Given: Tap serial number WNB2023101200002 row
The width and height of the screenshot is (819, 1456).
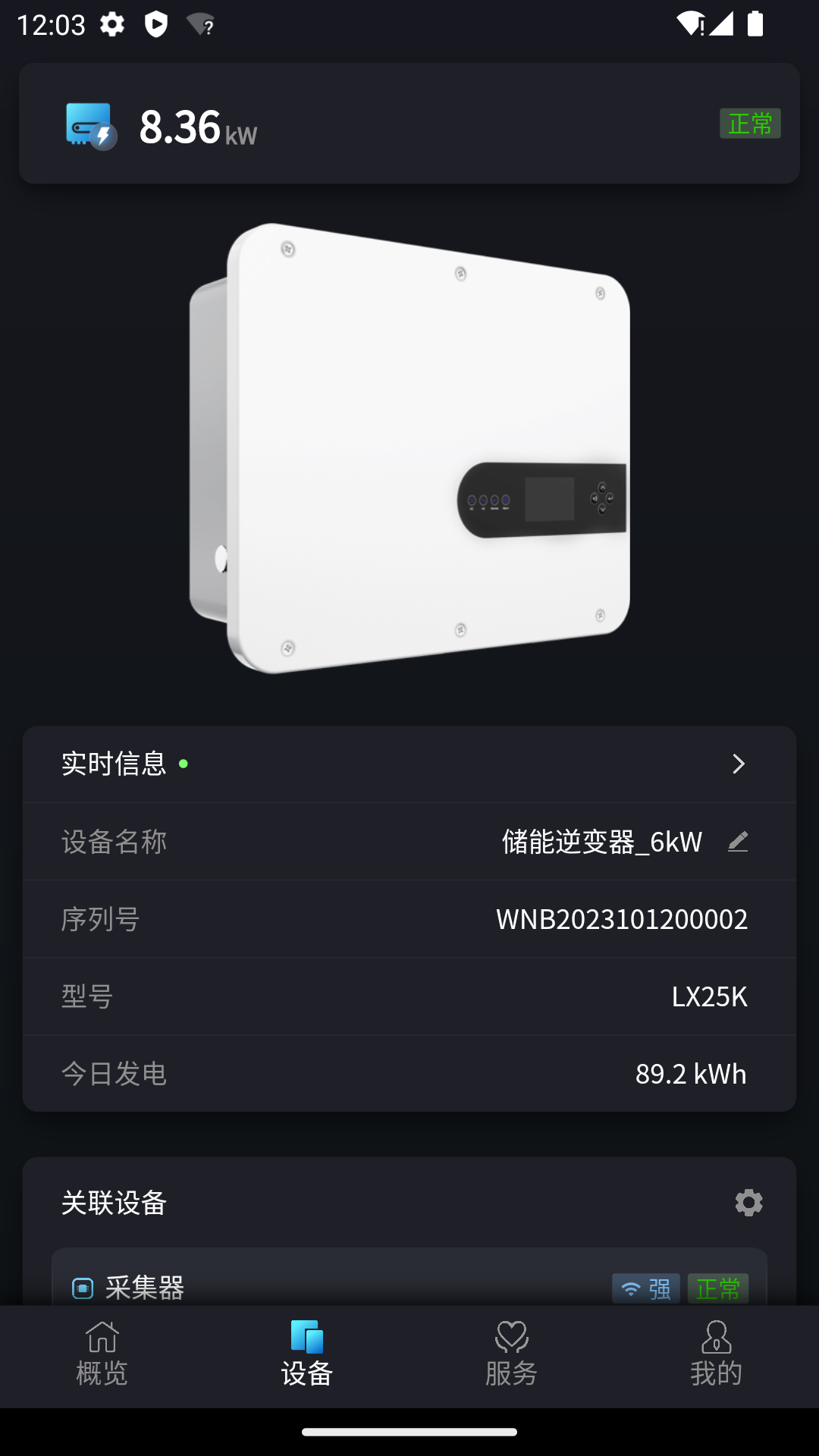Looking at the screenshot, I should click(409, 918).
